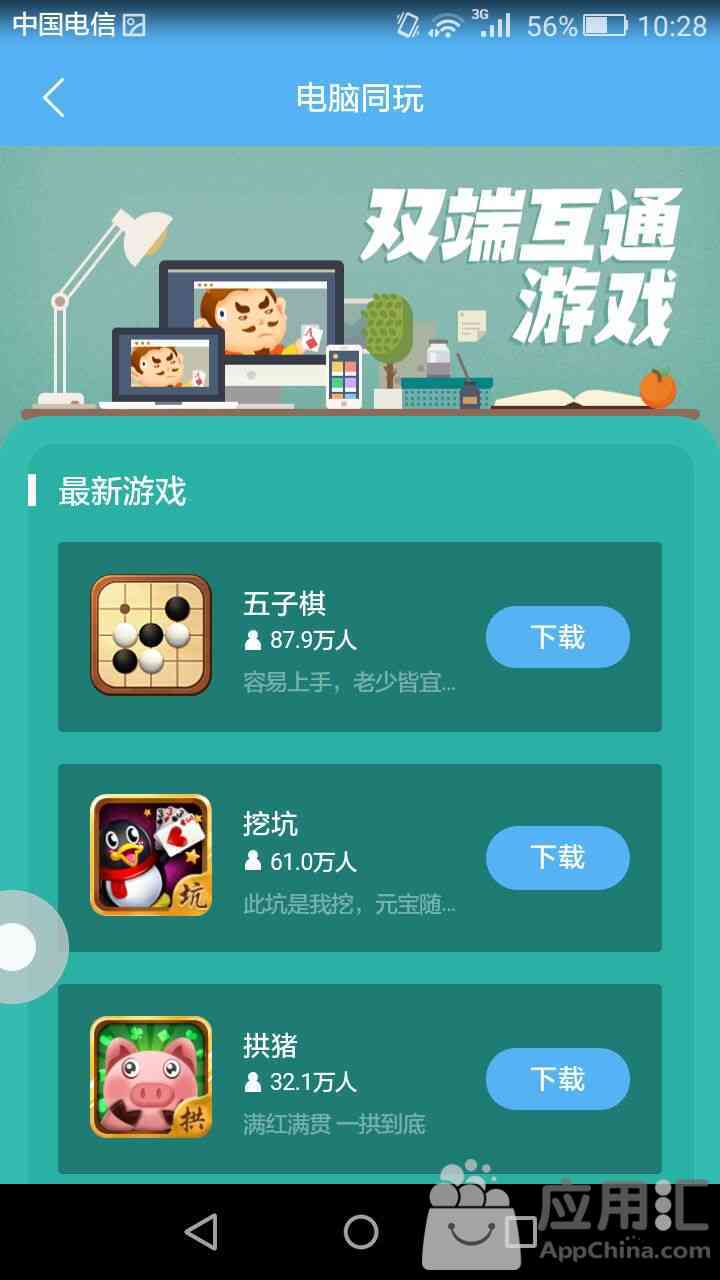This screenshot has height=1280, width=720.
Task: Download the 拱猪 game
Action: [557, 1079]
